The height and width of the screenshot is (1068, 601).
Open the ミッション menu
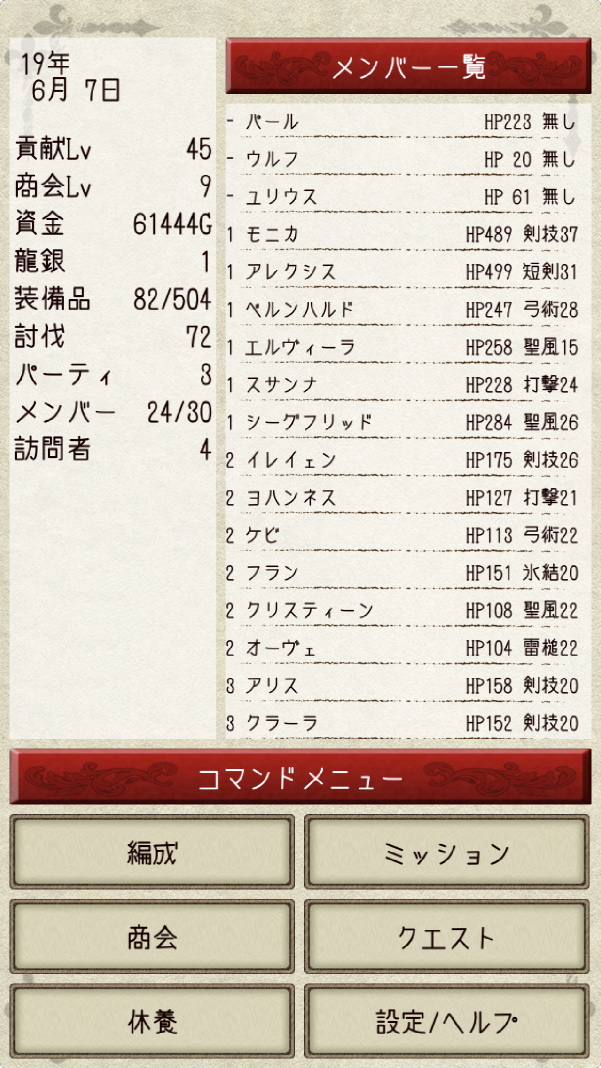click(x=446, y=852)
